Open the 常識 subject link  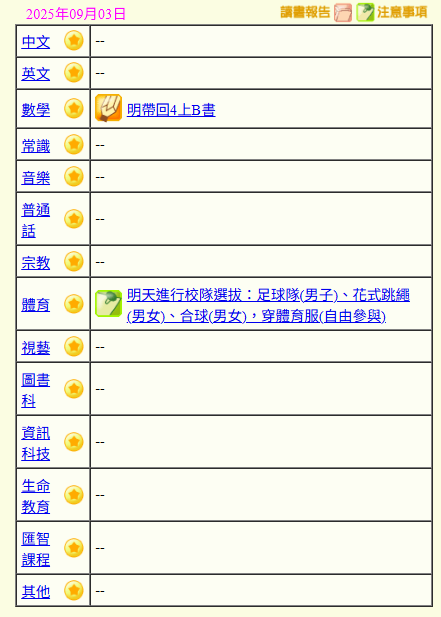pyautogui.click(x=36, y=146)
